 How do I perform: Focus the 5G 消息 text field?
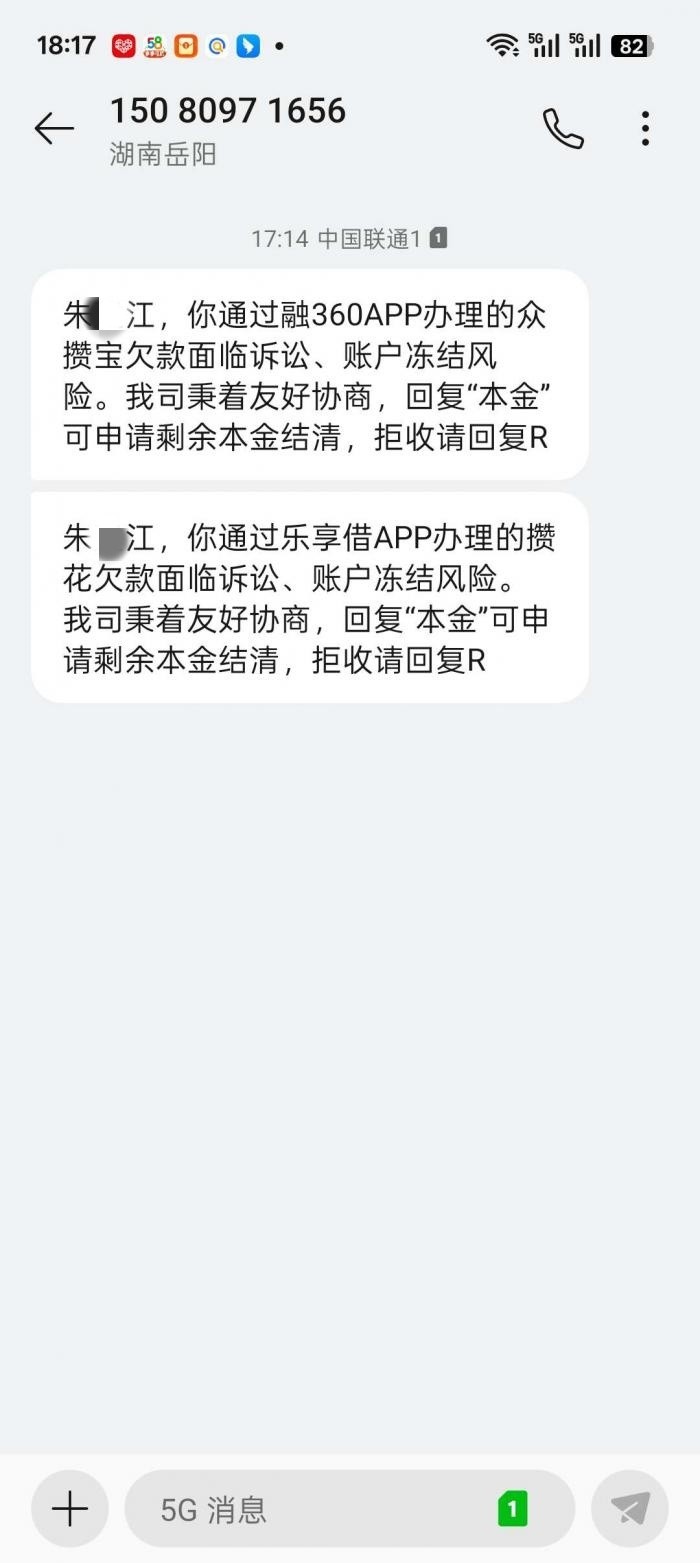click(320, 1508)
